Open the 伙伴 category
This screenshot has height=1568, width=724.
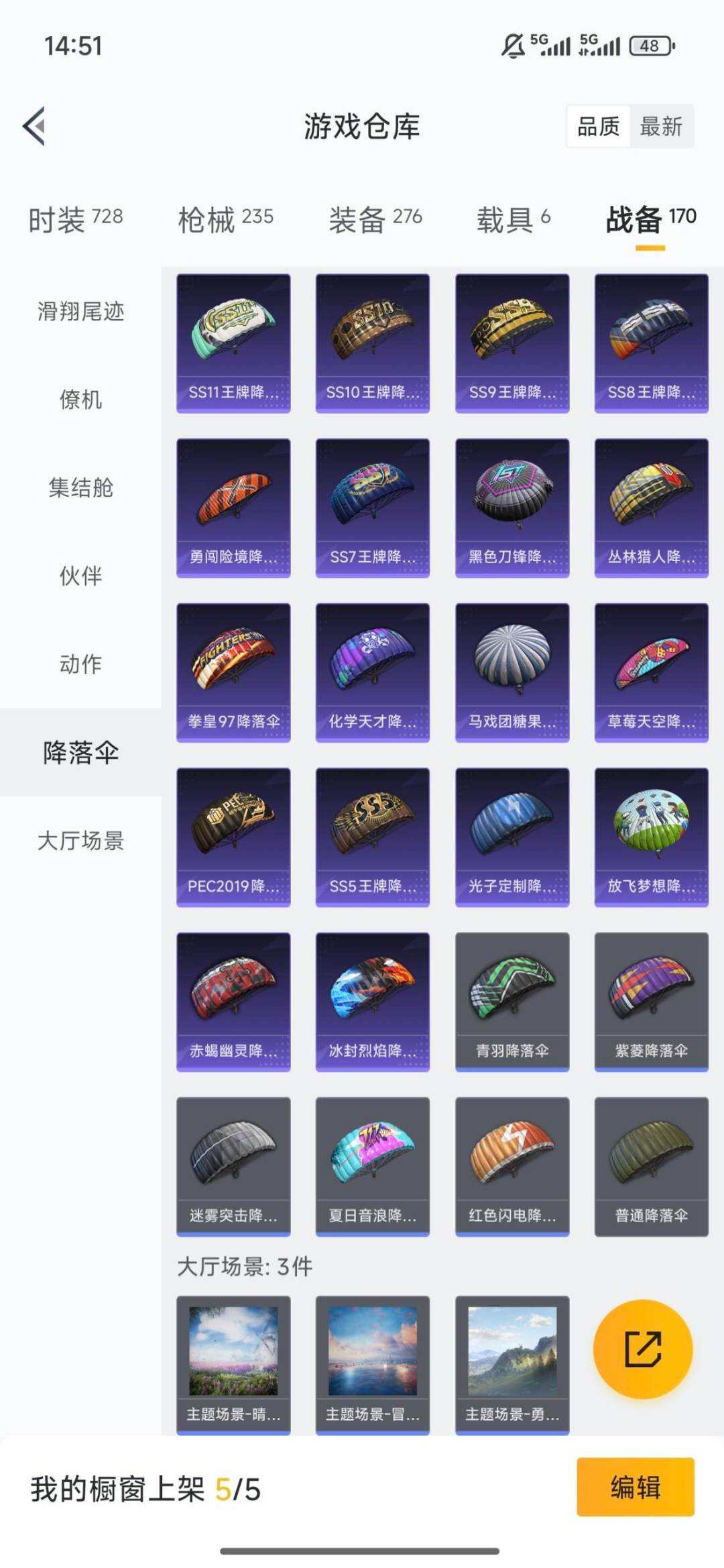coord(80,576)
